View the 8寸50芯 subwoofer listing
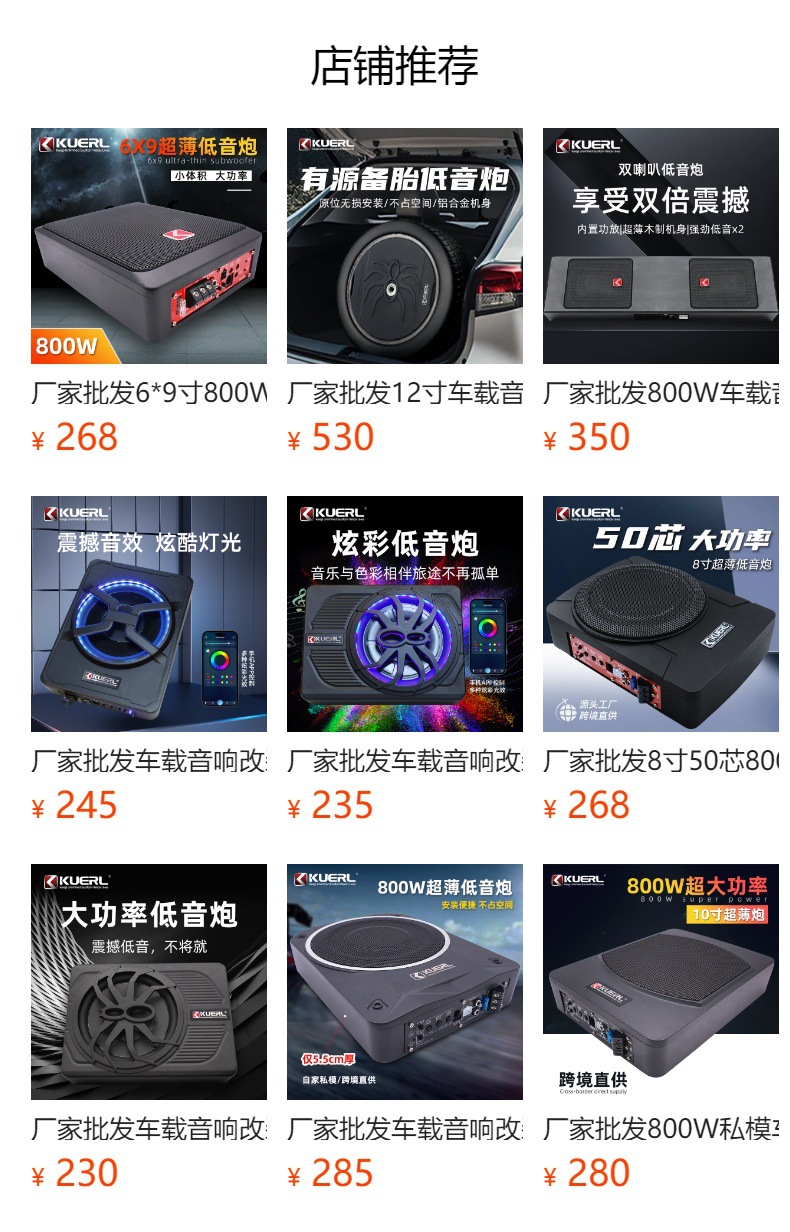 [661, 614]
